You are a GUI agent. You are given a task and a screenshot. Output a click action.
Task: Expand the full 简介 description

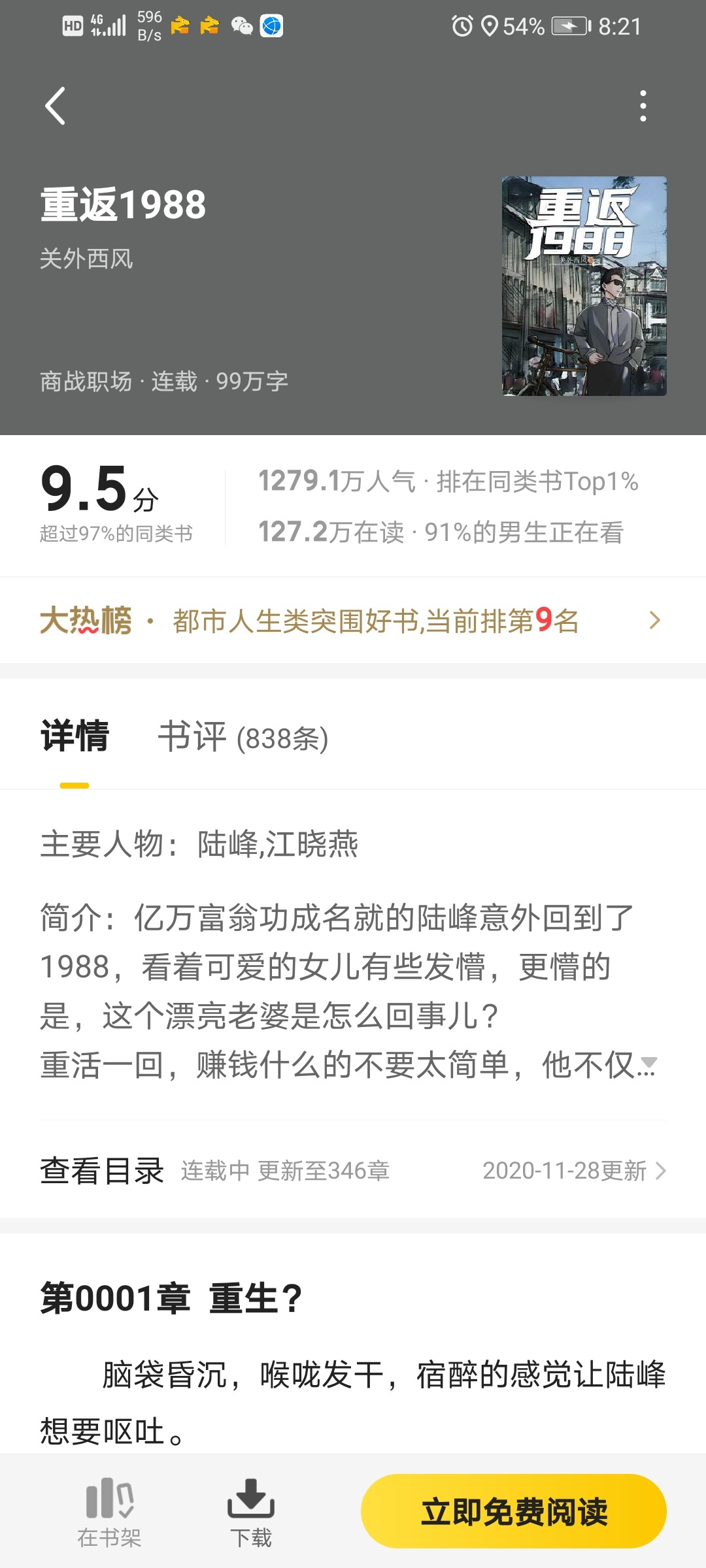tap(648, 1066)
